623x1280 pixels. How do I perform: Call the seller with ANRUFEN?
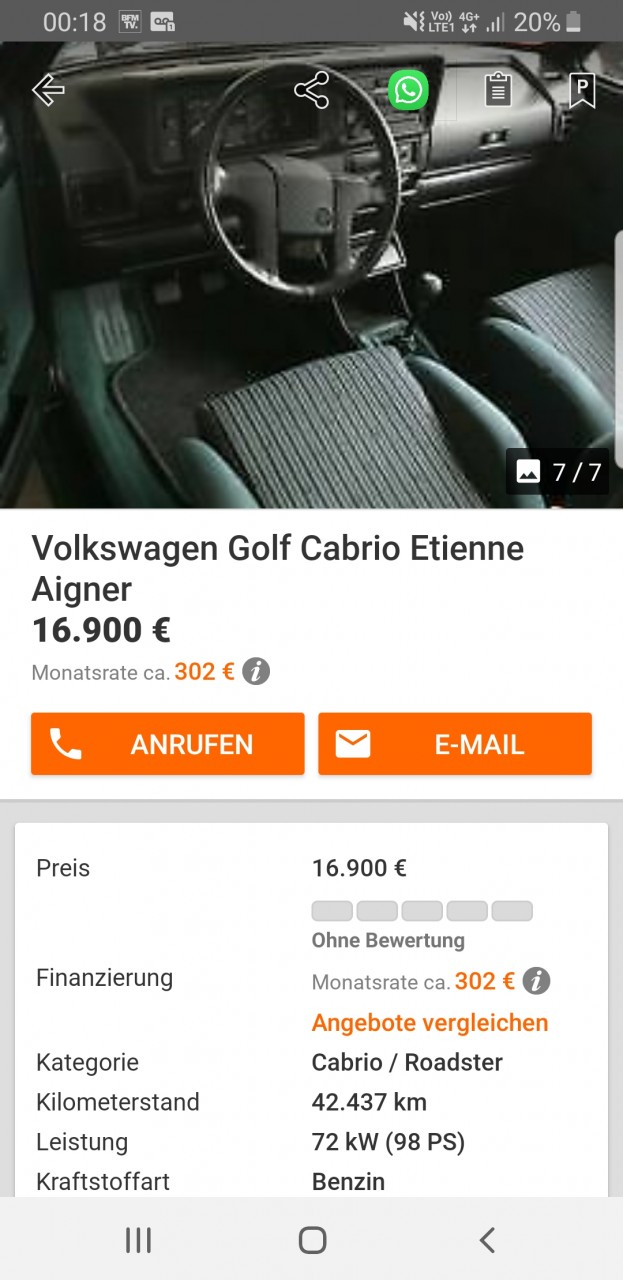point(167,744)
